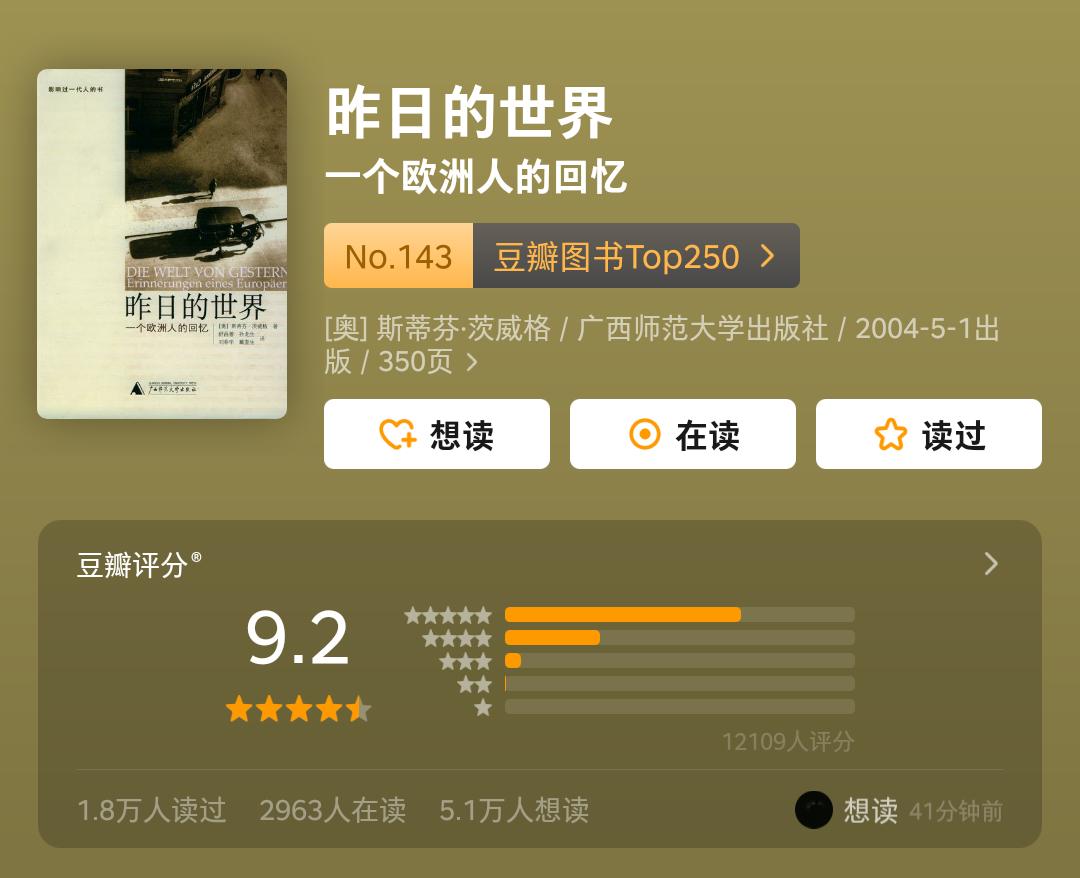Open the book cover image
This screenshot has height=878, width=1080.
coord(162,243)
